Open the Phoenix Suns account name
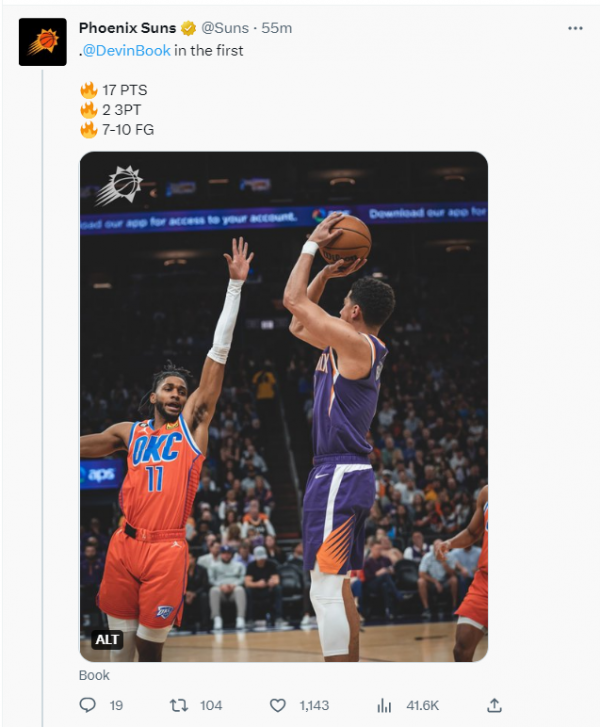 pyautogui.click(x=127, y=28)
